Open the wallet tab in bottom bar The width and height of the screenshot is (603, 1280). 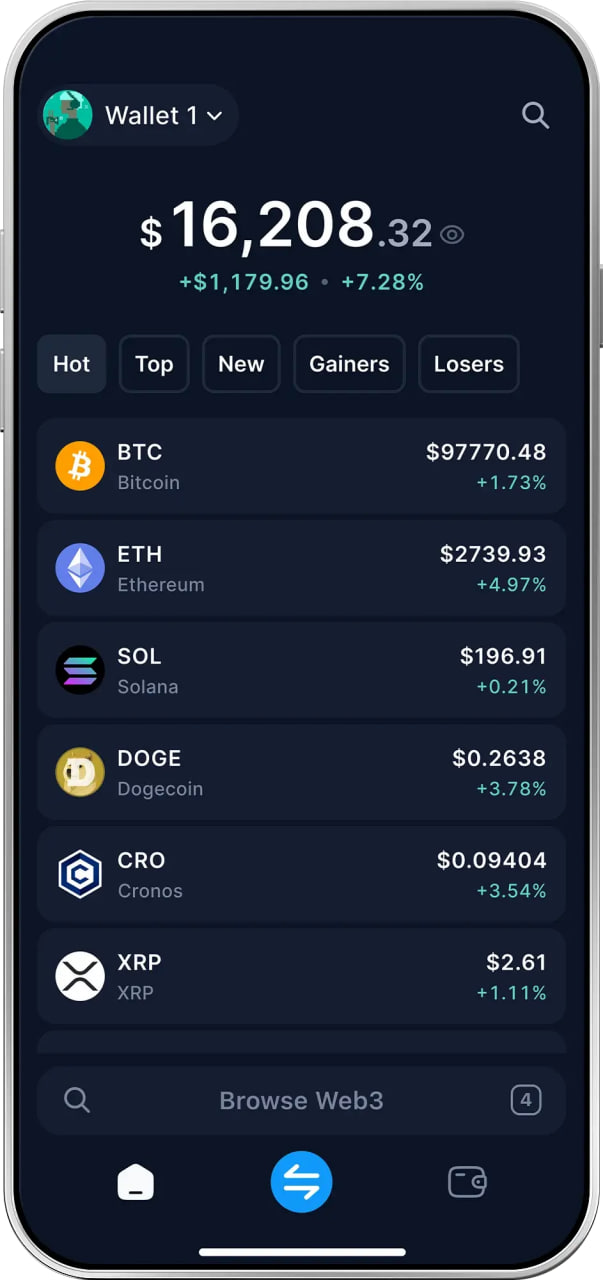click(x=467, y=1182)
